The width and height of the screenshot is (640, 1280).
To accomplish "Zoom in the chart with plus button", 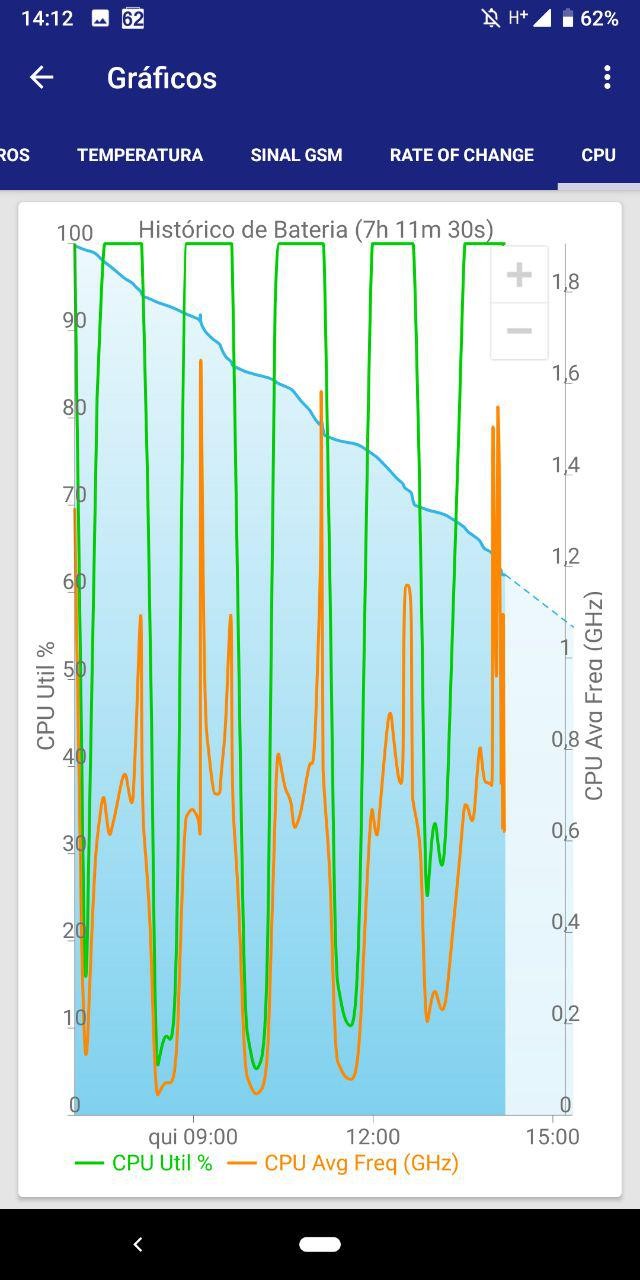I will tap(519, 275).
